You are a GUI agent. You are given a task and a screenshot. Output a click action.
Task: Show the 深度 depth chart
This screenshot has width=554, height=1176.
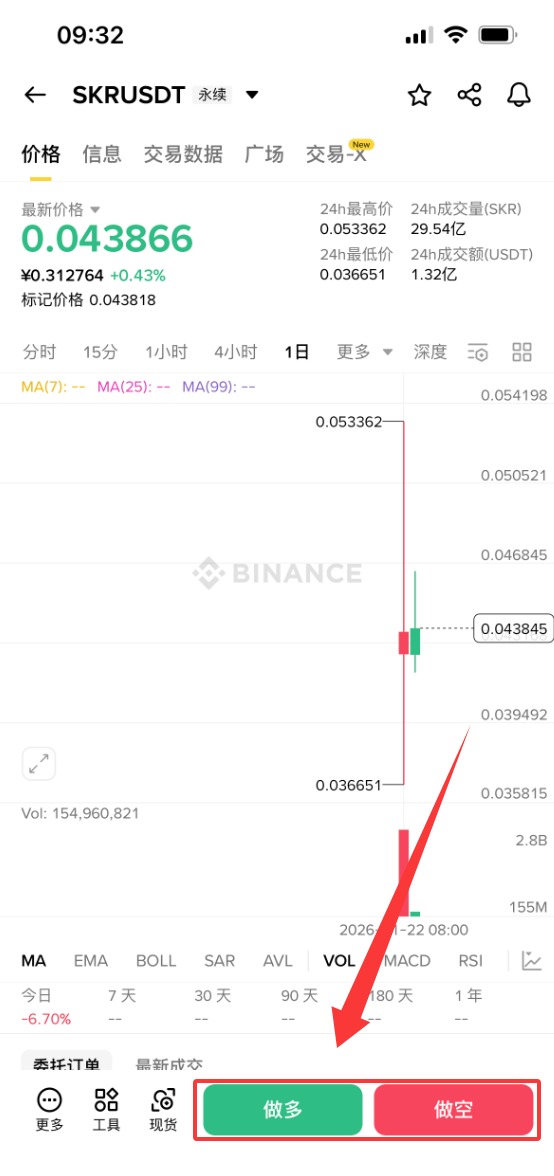coord(430,352)
